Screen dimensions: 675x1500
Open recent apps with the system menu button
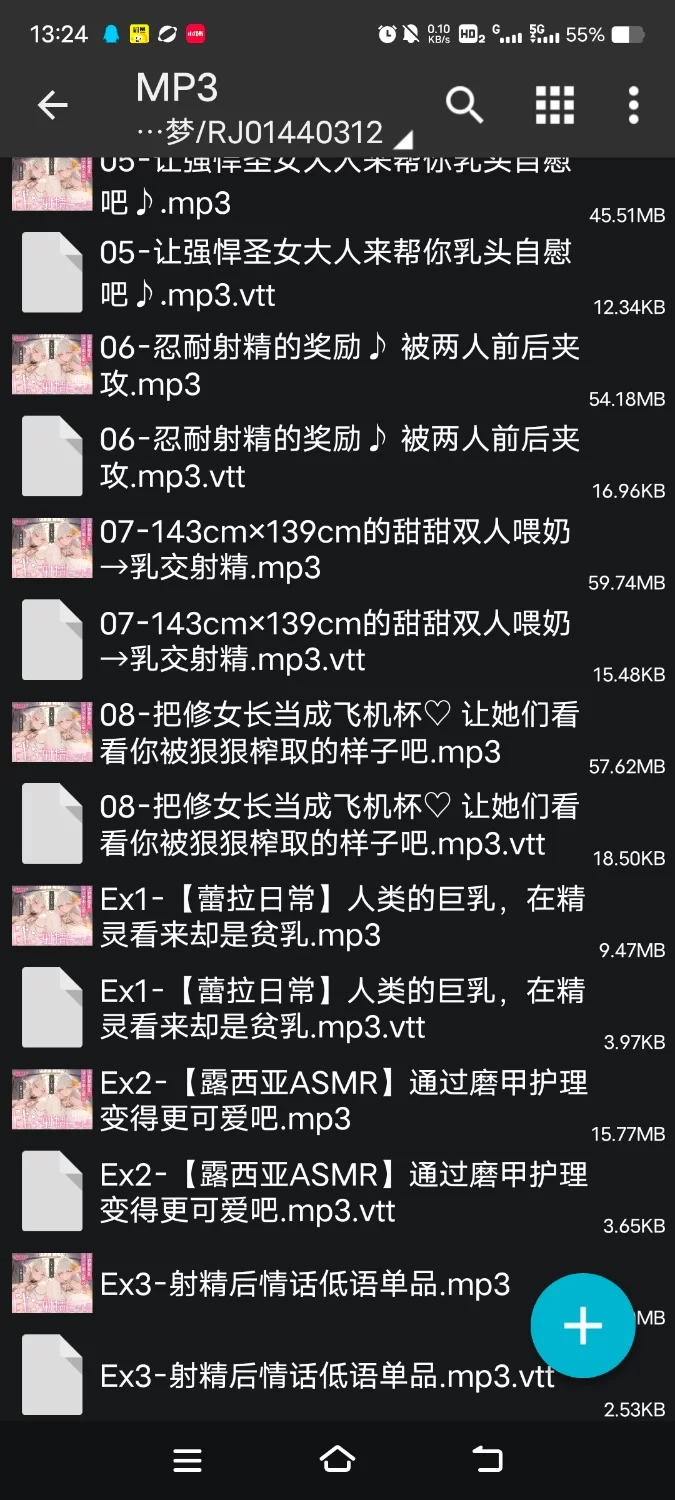[x=187, y=1459]
